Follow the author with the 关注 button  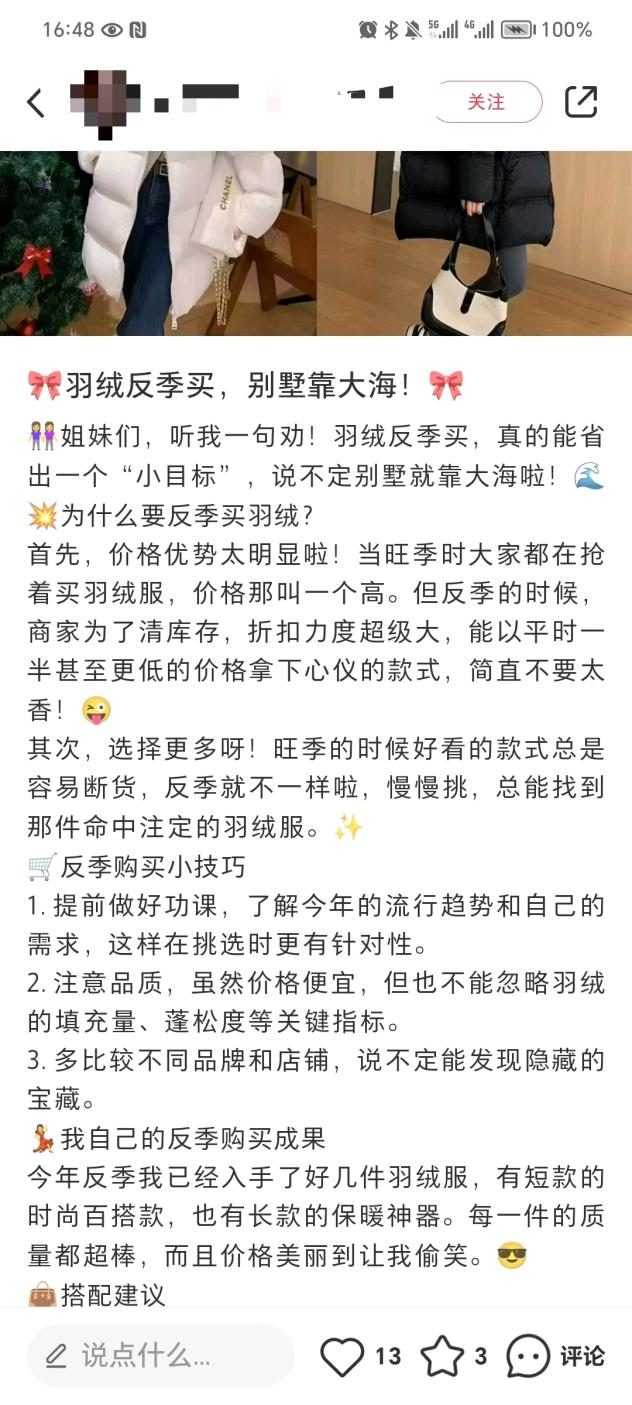coord(487,102)
